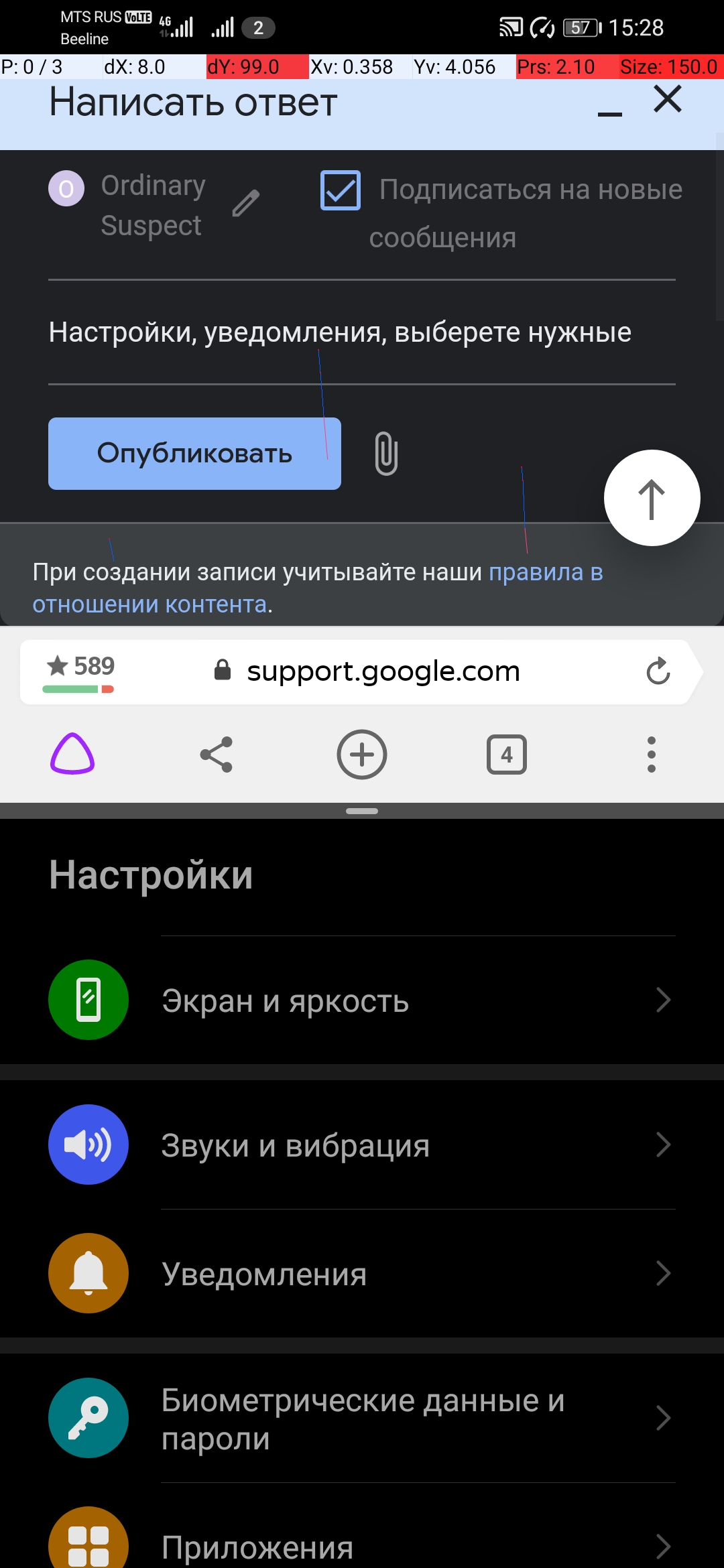Reload the current page
Screen dimensions: 724x1568
[x=658, y=671]
